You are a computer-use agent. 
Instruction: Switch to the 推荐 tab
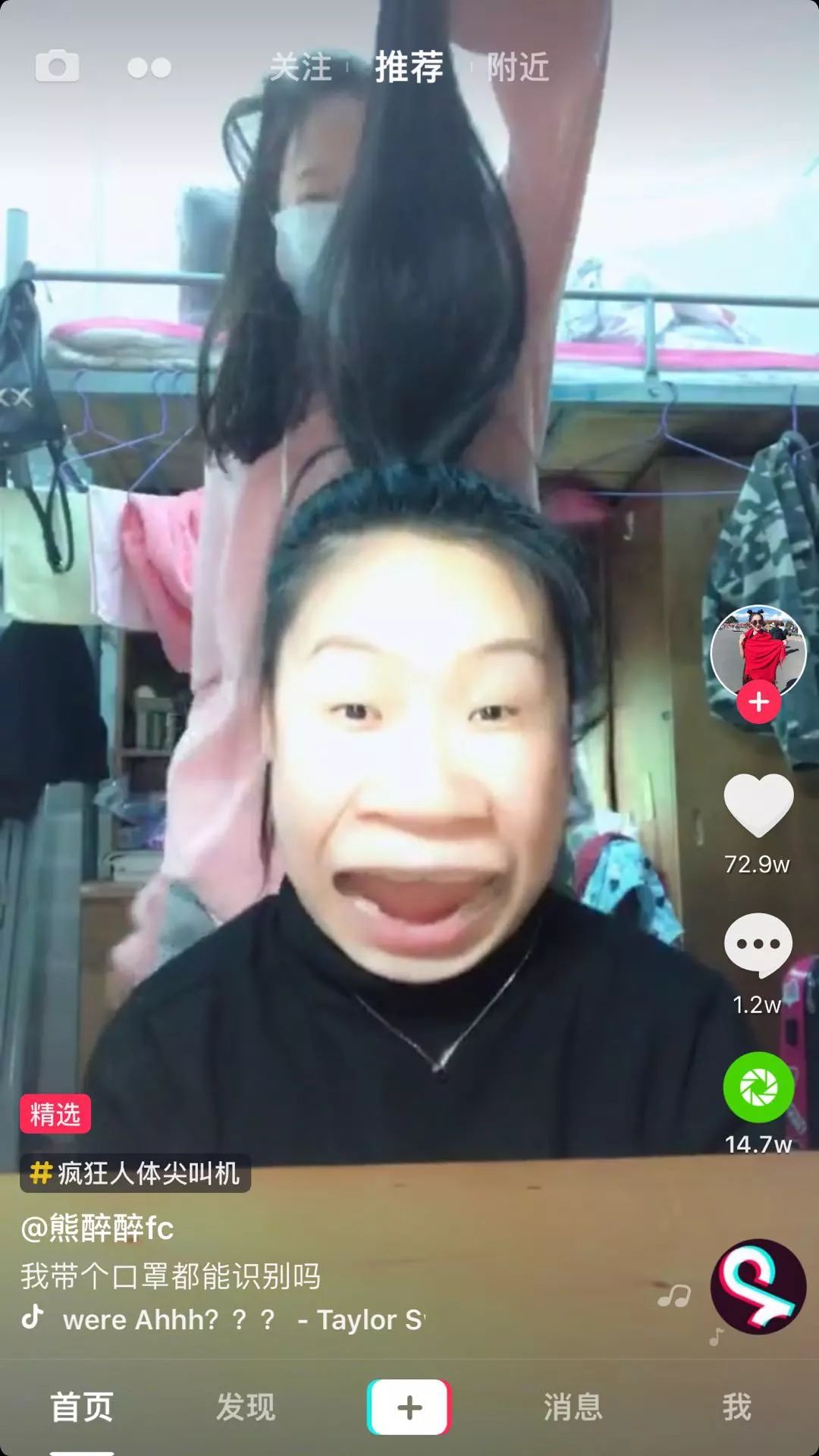tap(409, 67)
